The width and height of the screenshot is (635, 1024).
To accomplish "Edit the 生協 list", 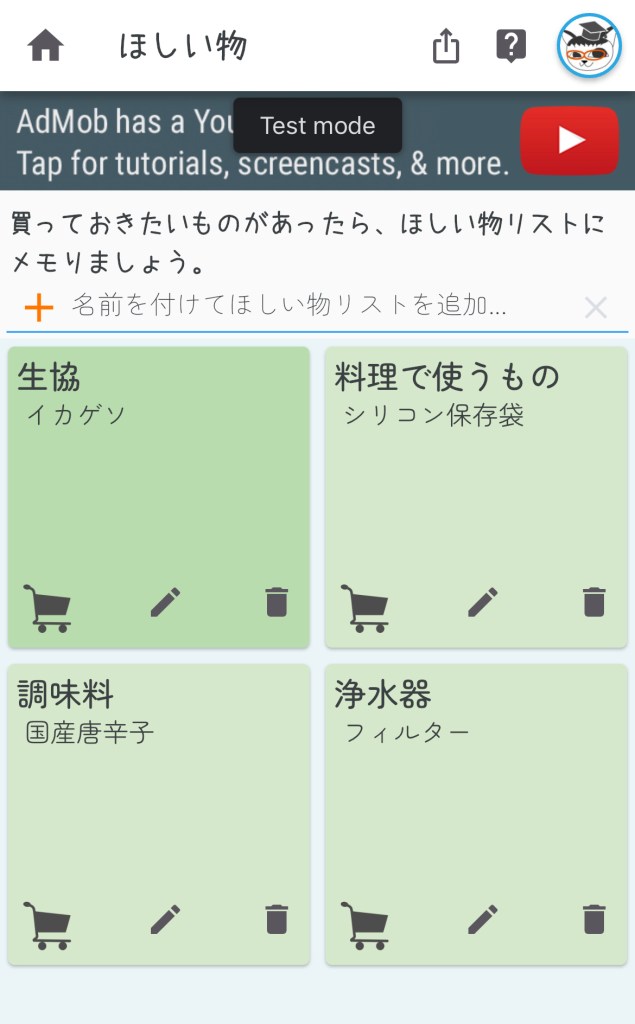I will pyautogui.click(x=166, y=602).
